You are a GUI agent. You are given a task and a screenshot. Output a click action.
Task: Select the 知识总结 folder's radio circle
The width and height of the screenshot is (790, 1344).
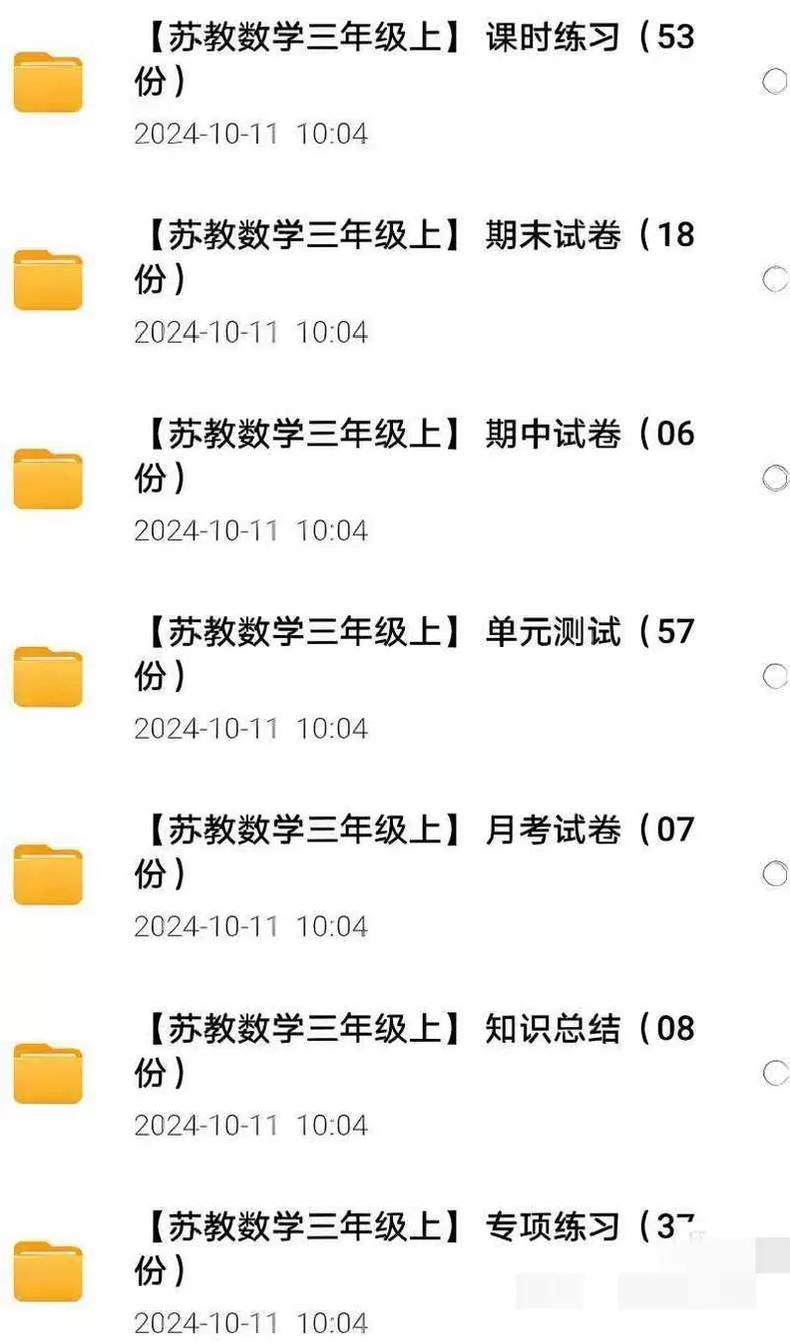pyautogui.click(x=775, y=1073)
